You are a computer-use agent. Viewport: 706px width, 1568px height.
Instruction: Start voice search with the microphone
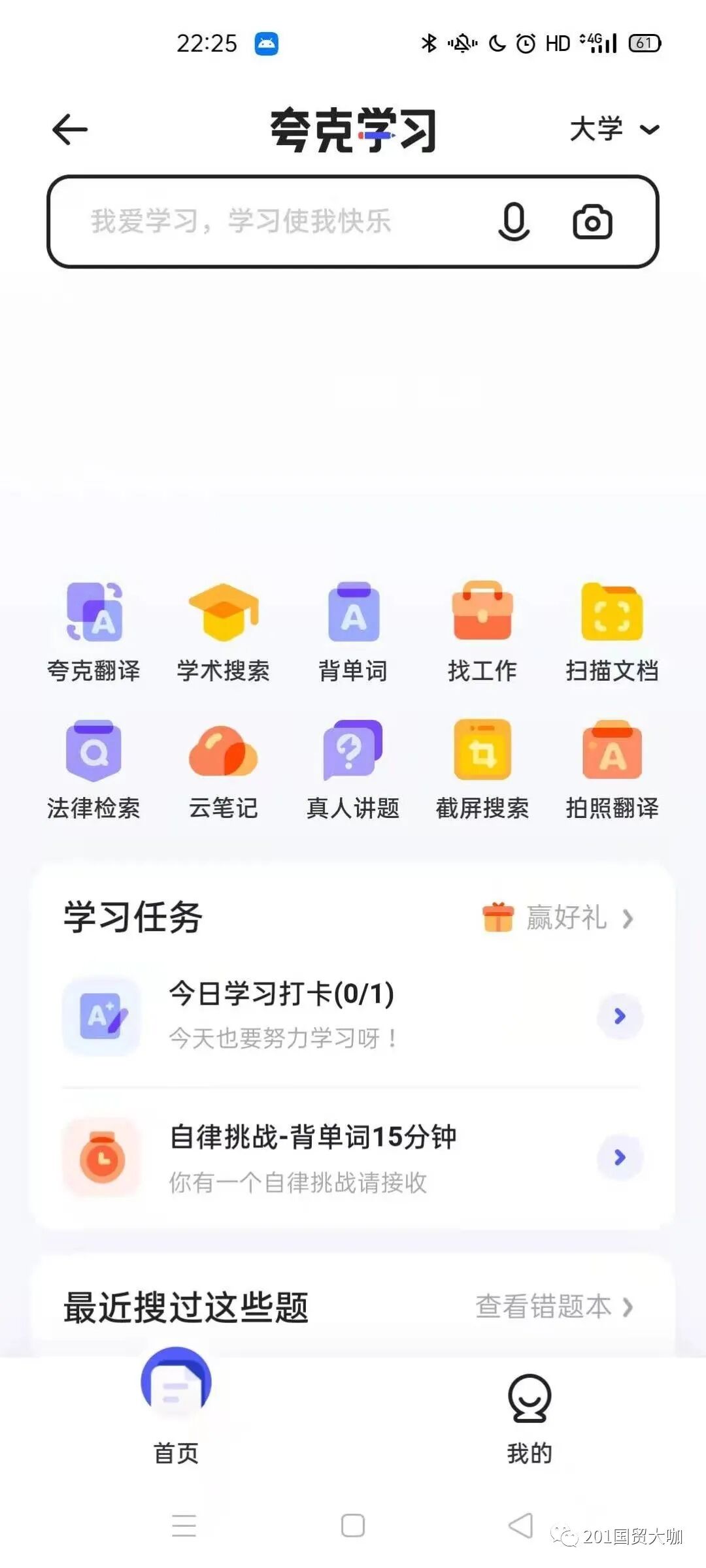pos(514,221)
